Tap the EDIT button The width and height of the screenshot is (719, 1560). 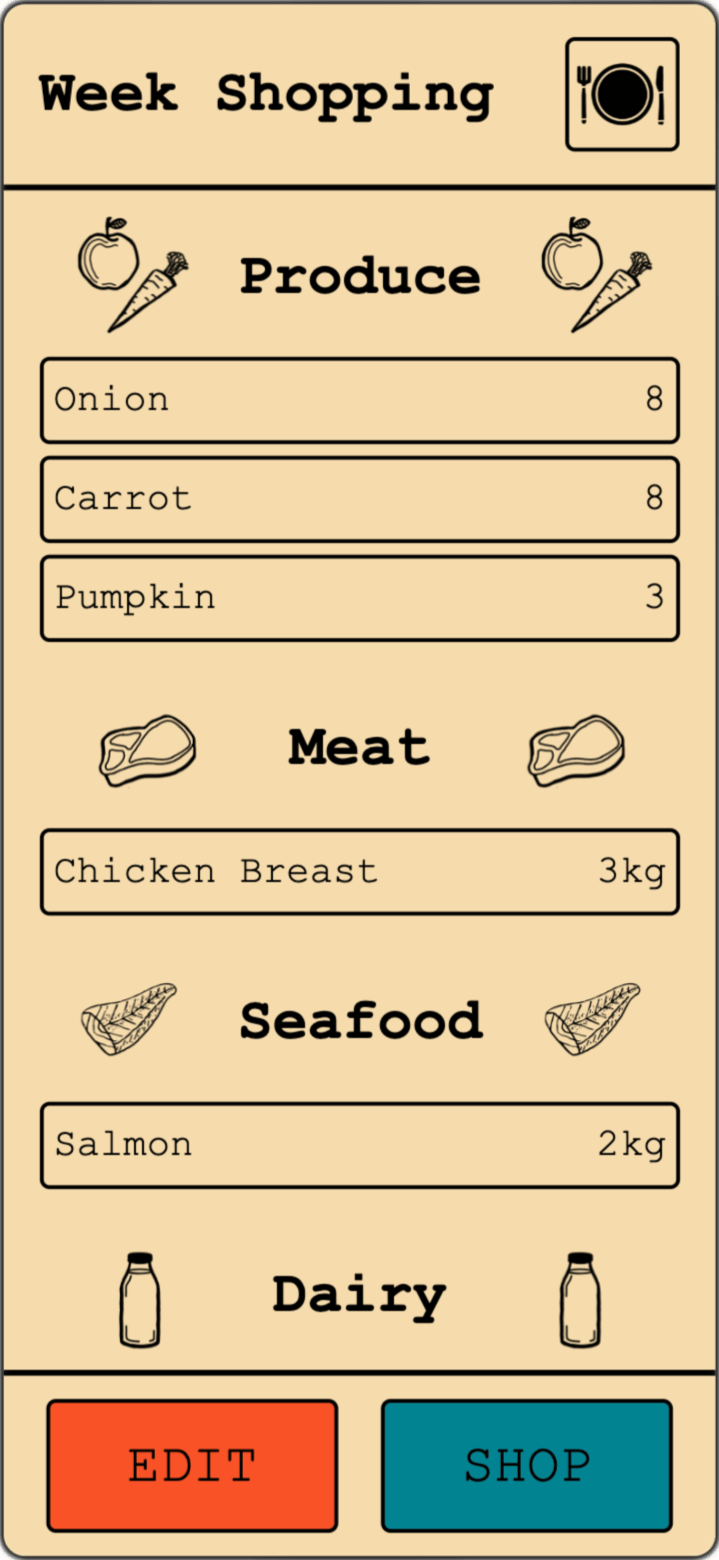click(x=192, y=1465)
